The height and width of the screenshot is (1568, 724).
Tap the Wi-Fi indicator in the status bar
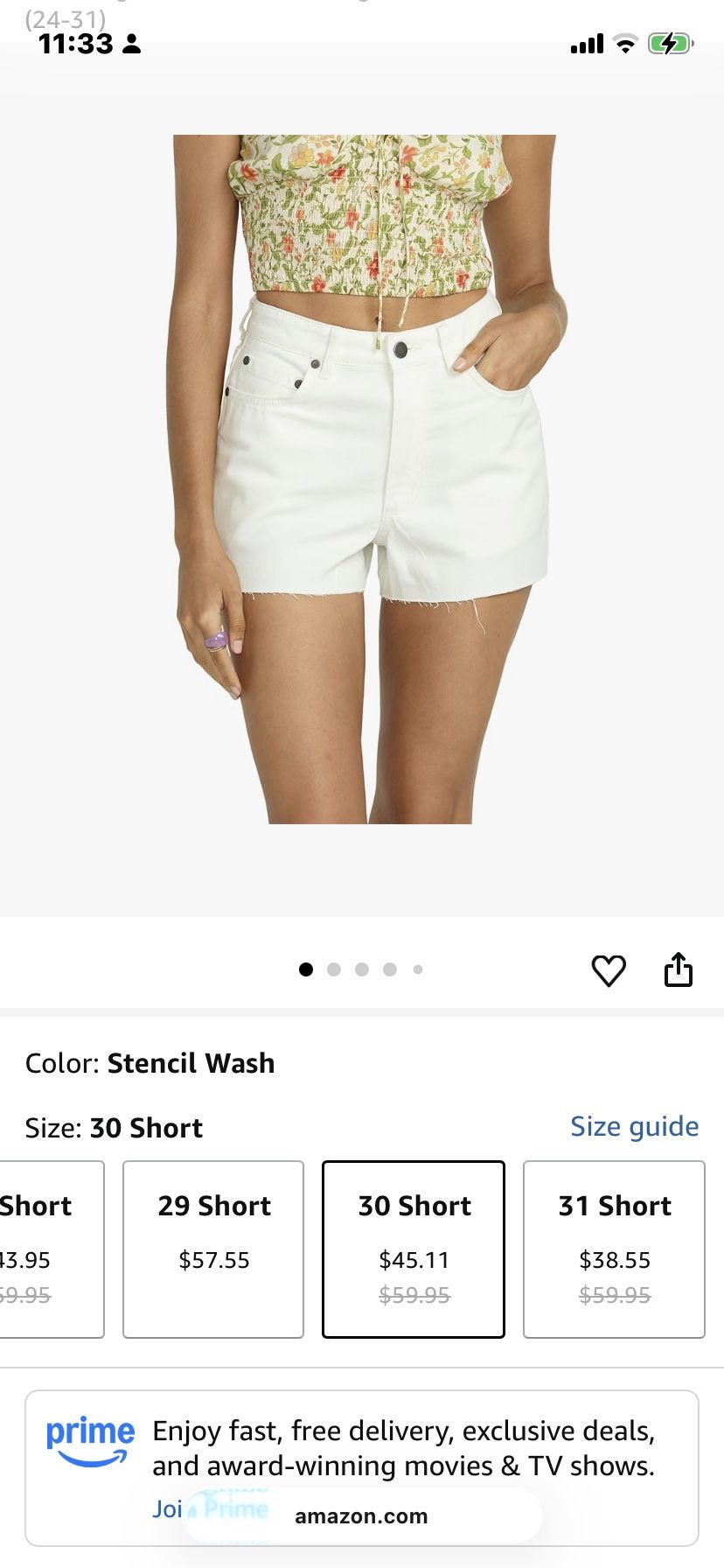[624, 43]
